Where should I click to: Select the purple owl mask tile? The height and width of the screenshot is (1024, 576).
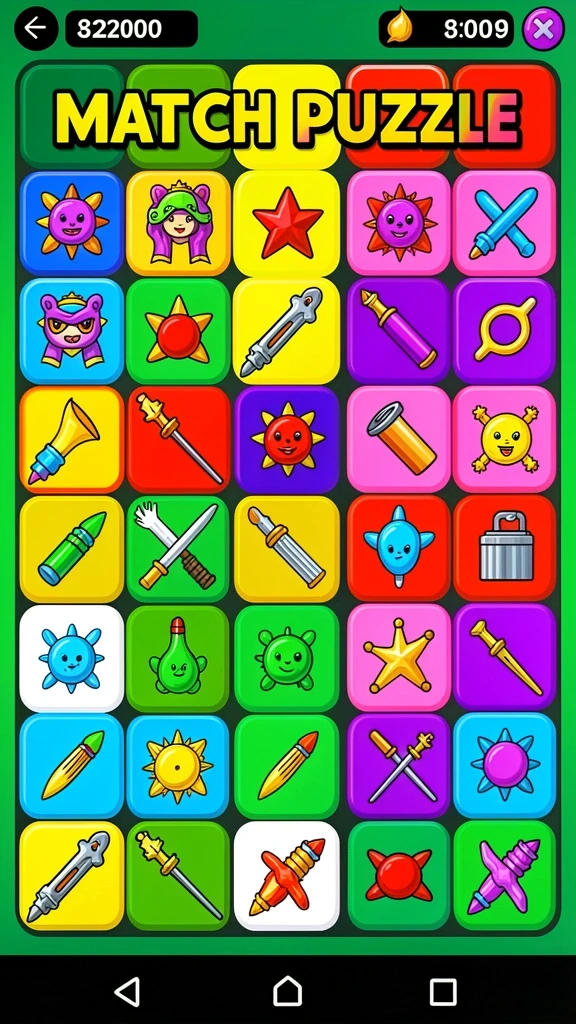pos(71,331)
